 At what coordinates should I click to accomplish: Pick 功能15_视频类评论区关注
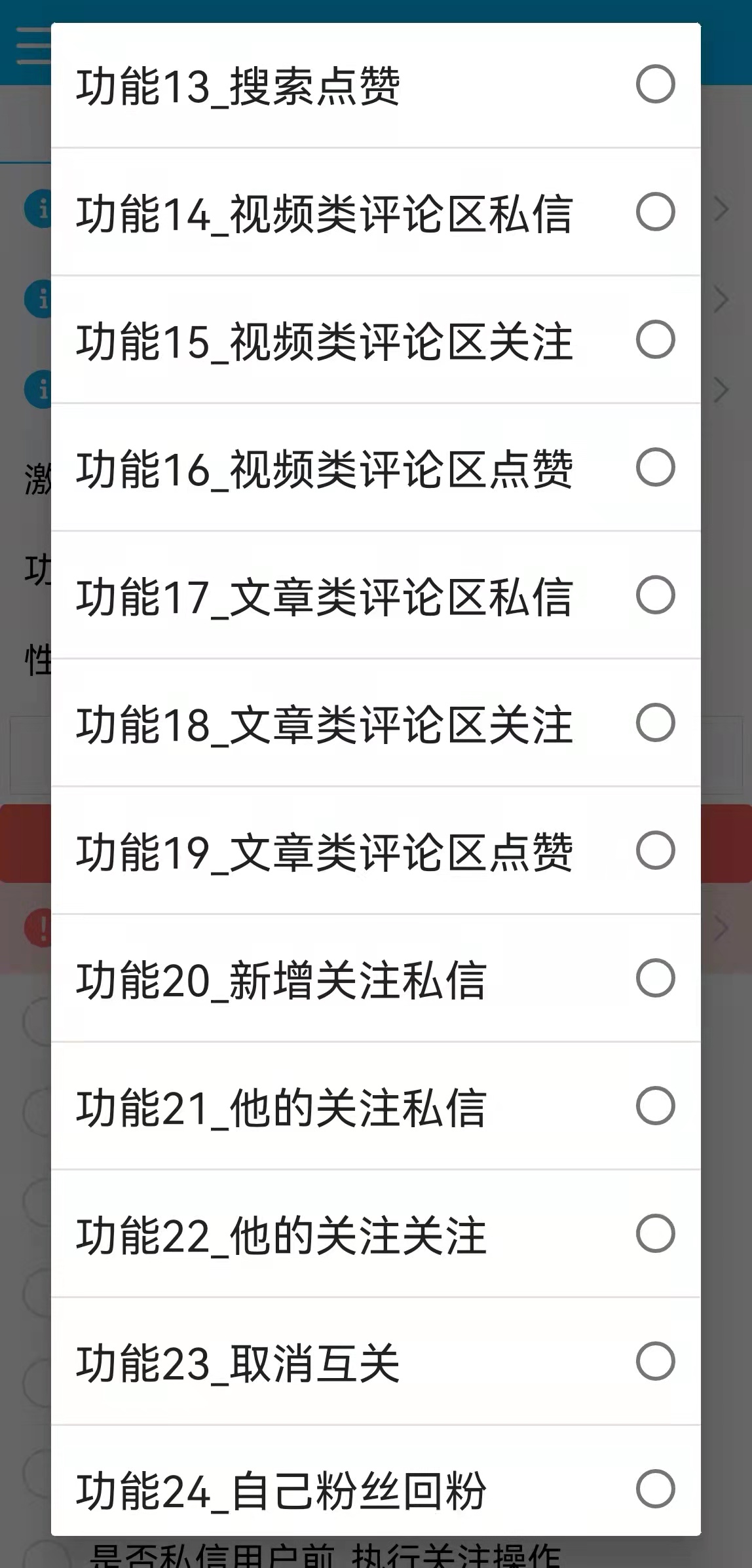(375, 340)
